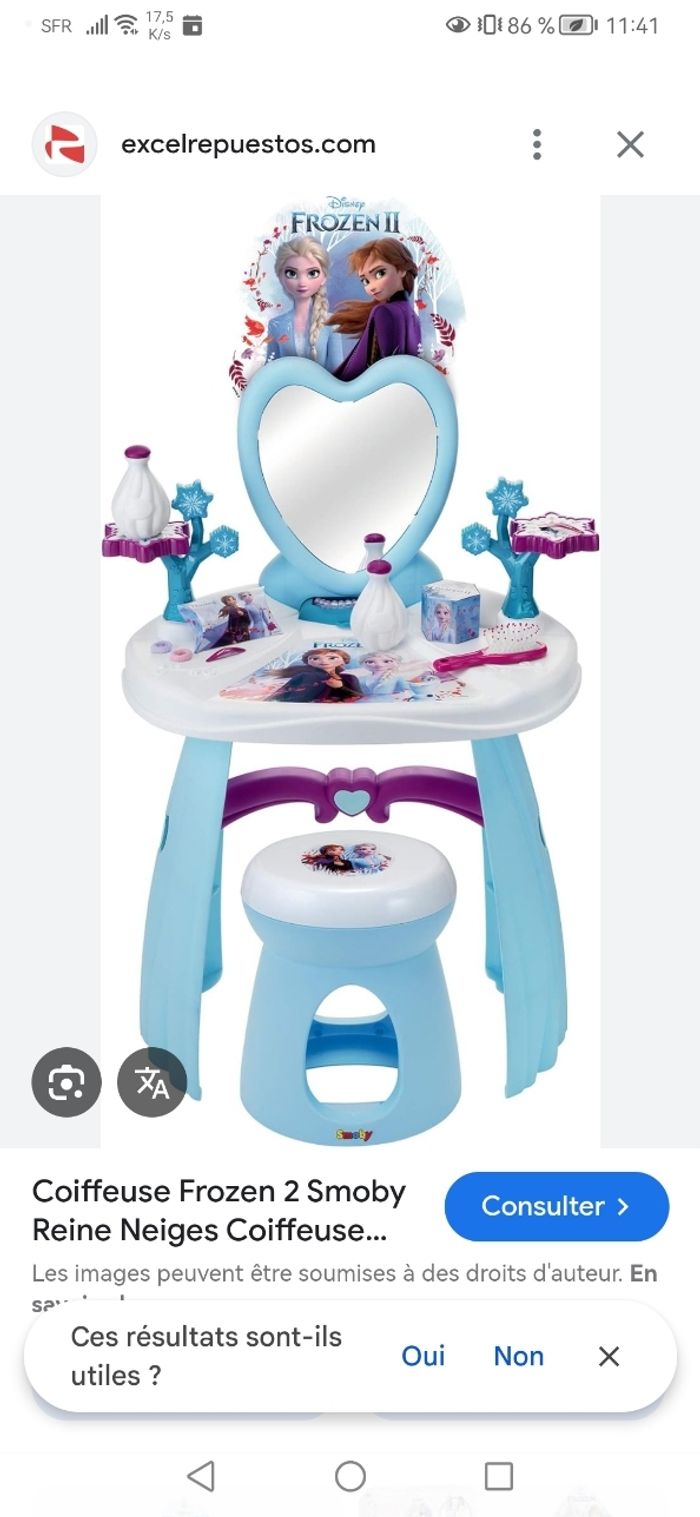Answer Non to the feedback prompt
Screen dimensions: 700x1517
(519, 1356)
